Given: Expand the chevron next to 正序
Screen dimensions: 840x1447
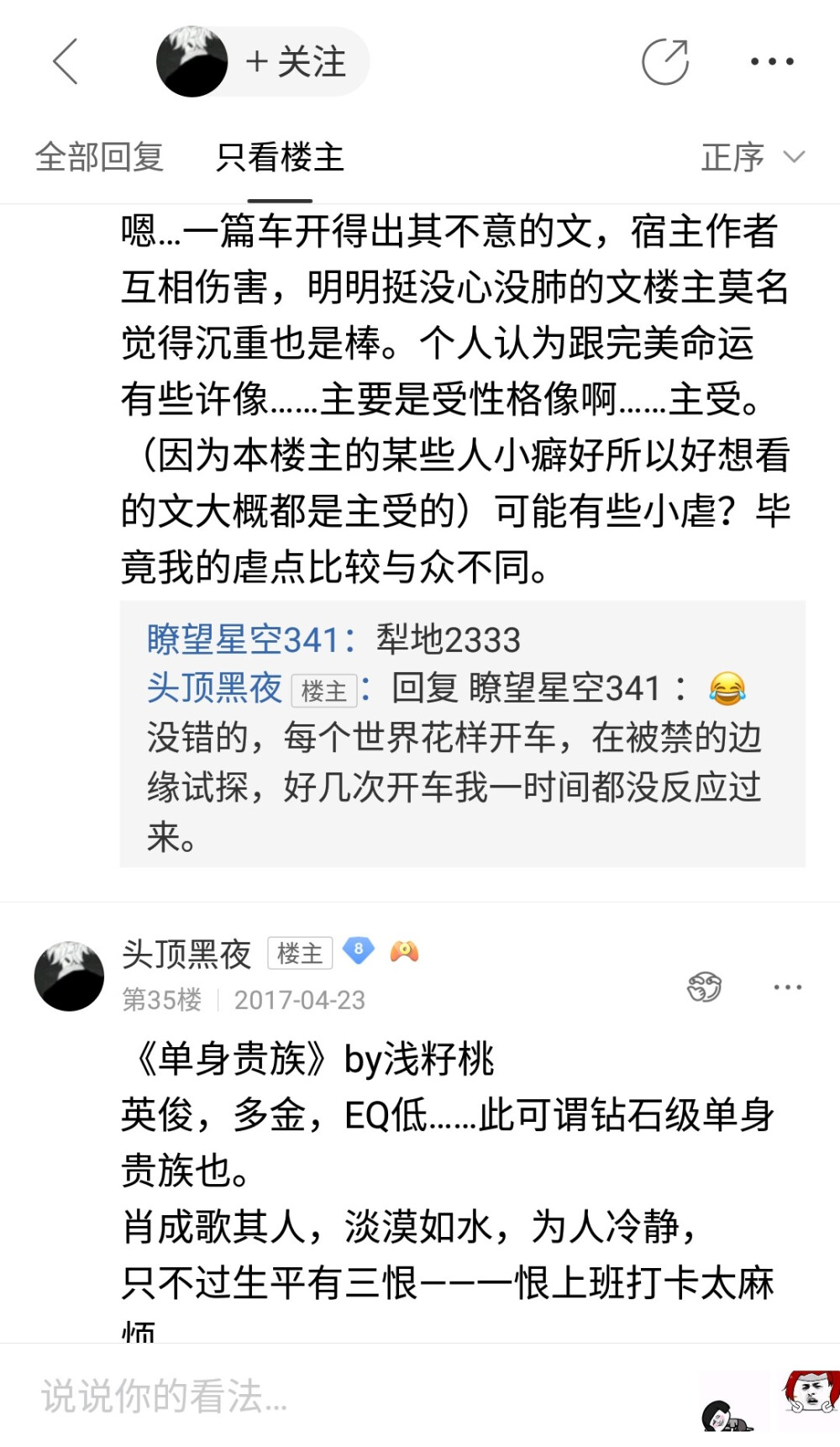Looking at the screenshot, I should 793,157.
